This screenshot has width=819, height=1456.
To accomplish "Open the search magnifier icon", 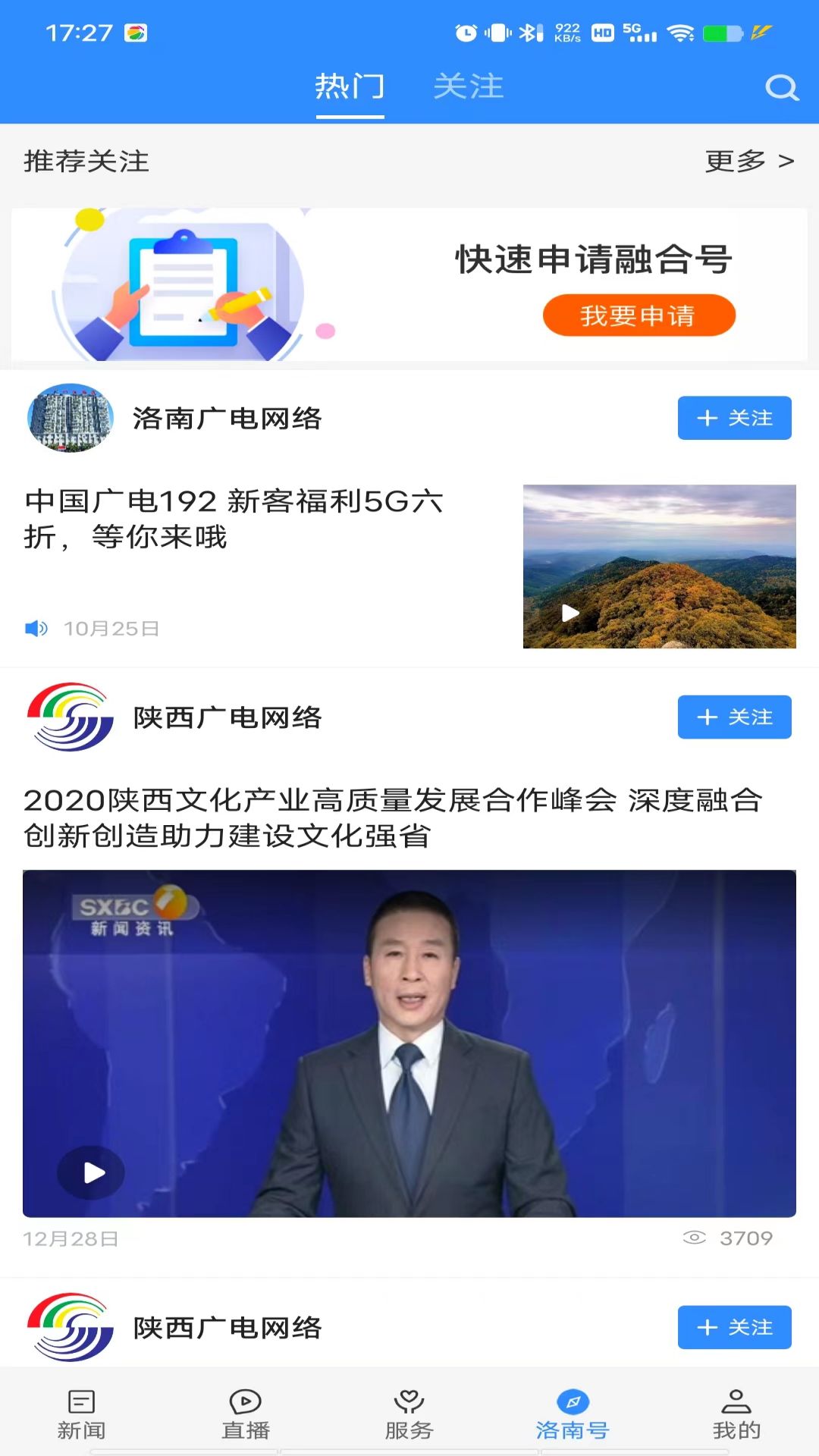I will [782, 88].
